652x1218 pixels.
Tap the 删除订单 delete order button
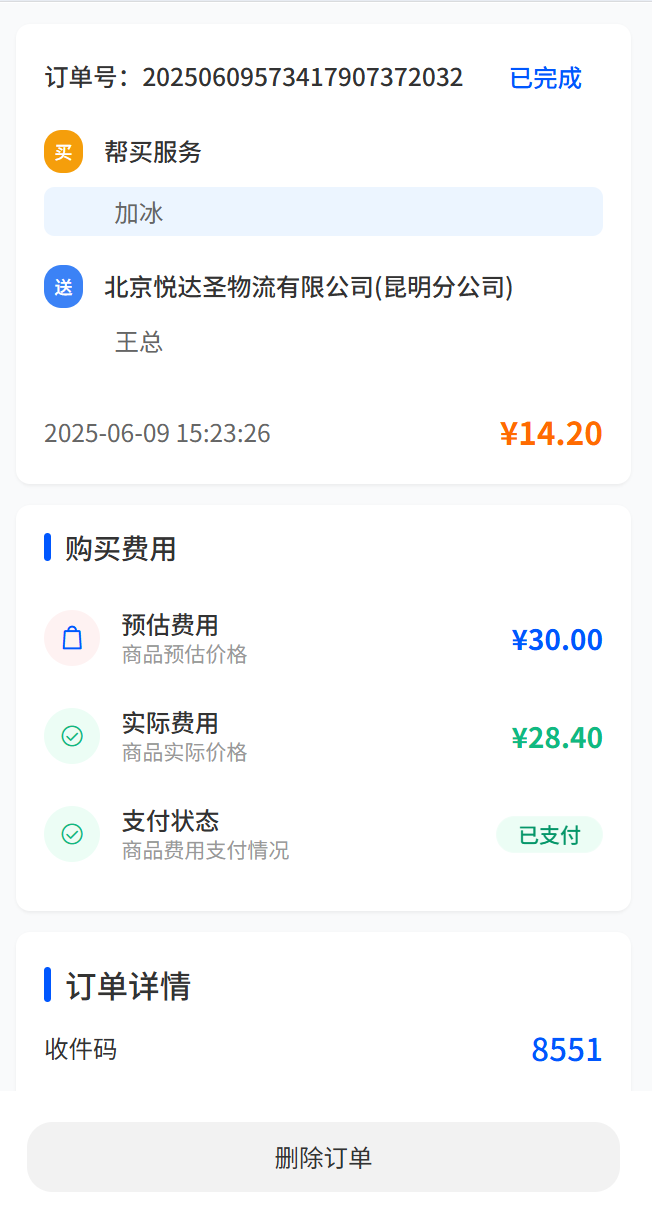click(x=323, y=1157)
